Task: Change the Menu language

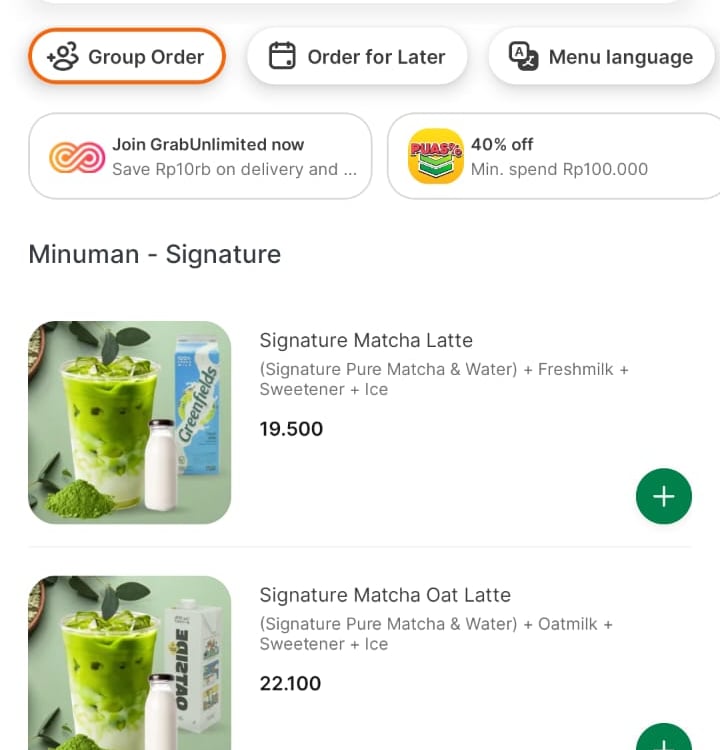Action: [x=603, y=57]
